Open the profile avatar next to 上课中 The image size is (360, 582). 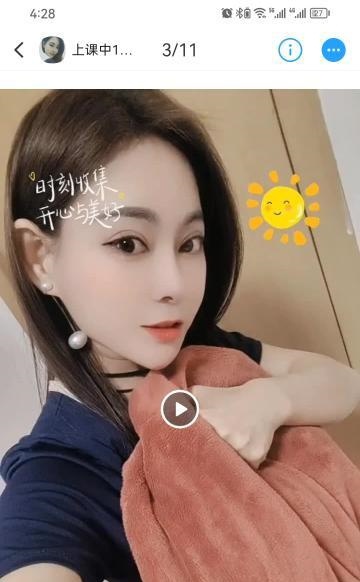pos(52,50)
